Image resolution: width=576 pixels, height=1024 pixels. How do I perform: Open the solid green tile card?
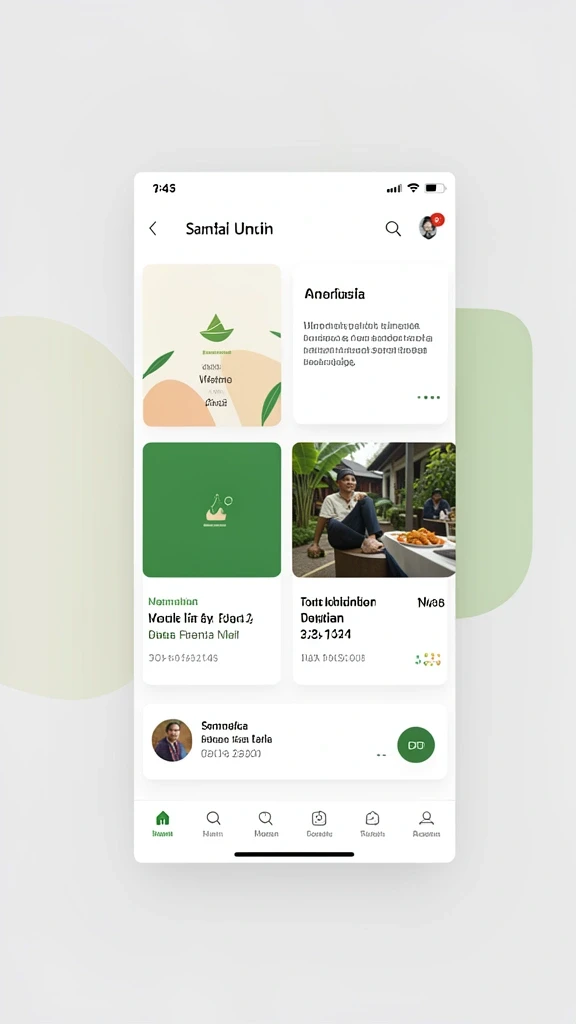(212, 563)
